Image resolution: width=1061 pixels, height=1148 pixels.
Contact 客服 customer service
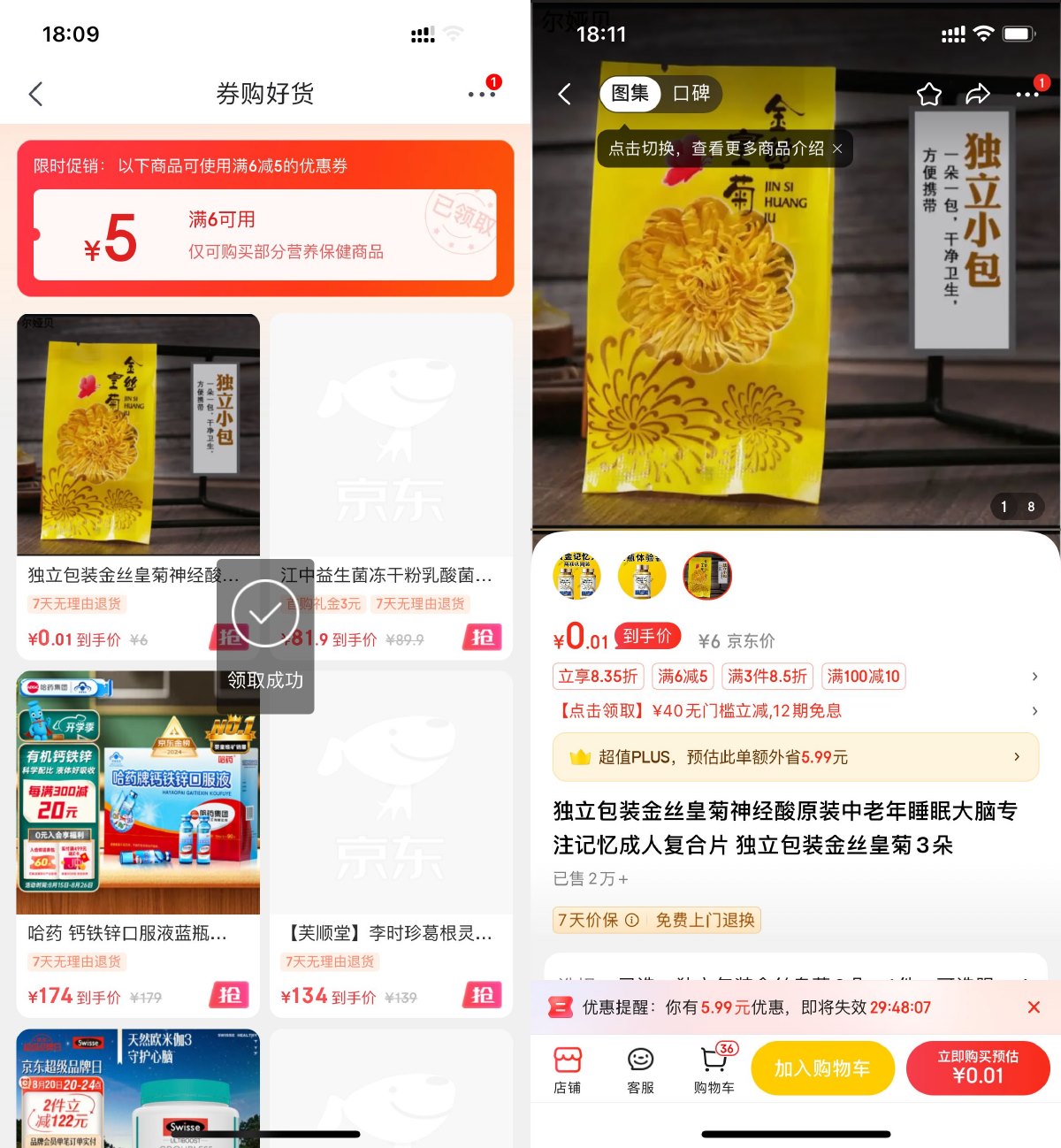[x=640, y=1068]
